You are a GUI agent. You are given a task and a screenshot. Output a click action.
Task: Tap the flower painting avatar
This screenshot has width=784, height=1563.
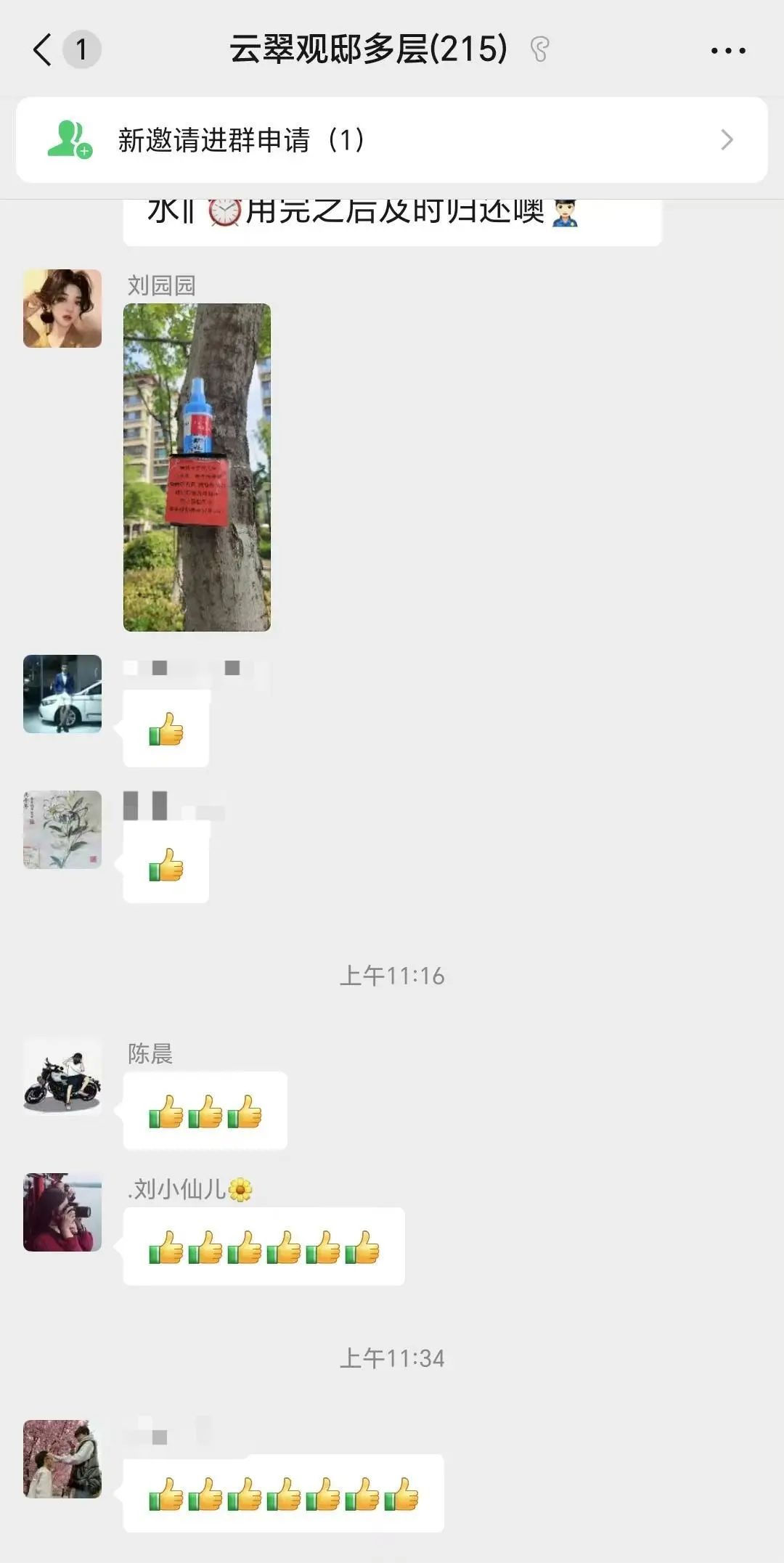coord(62,830)
